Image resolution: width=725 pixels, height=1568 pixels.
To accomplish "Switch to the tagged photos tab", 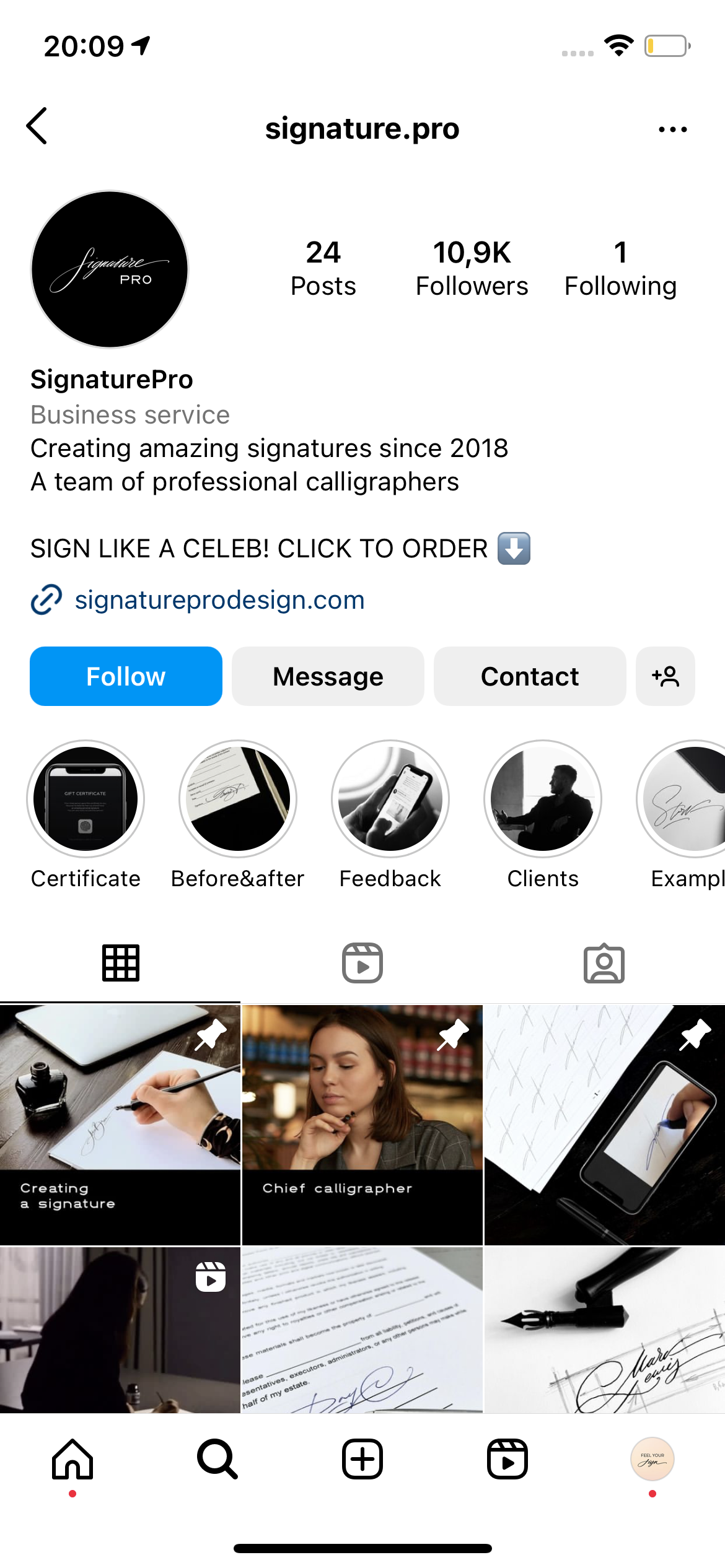I will 604,963.
